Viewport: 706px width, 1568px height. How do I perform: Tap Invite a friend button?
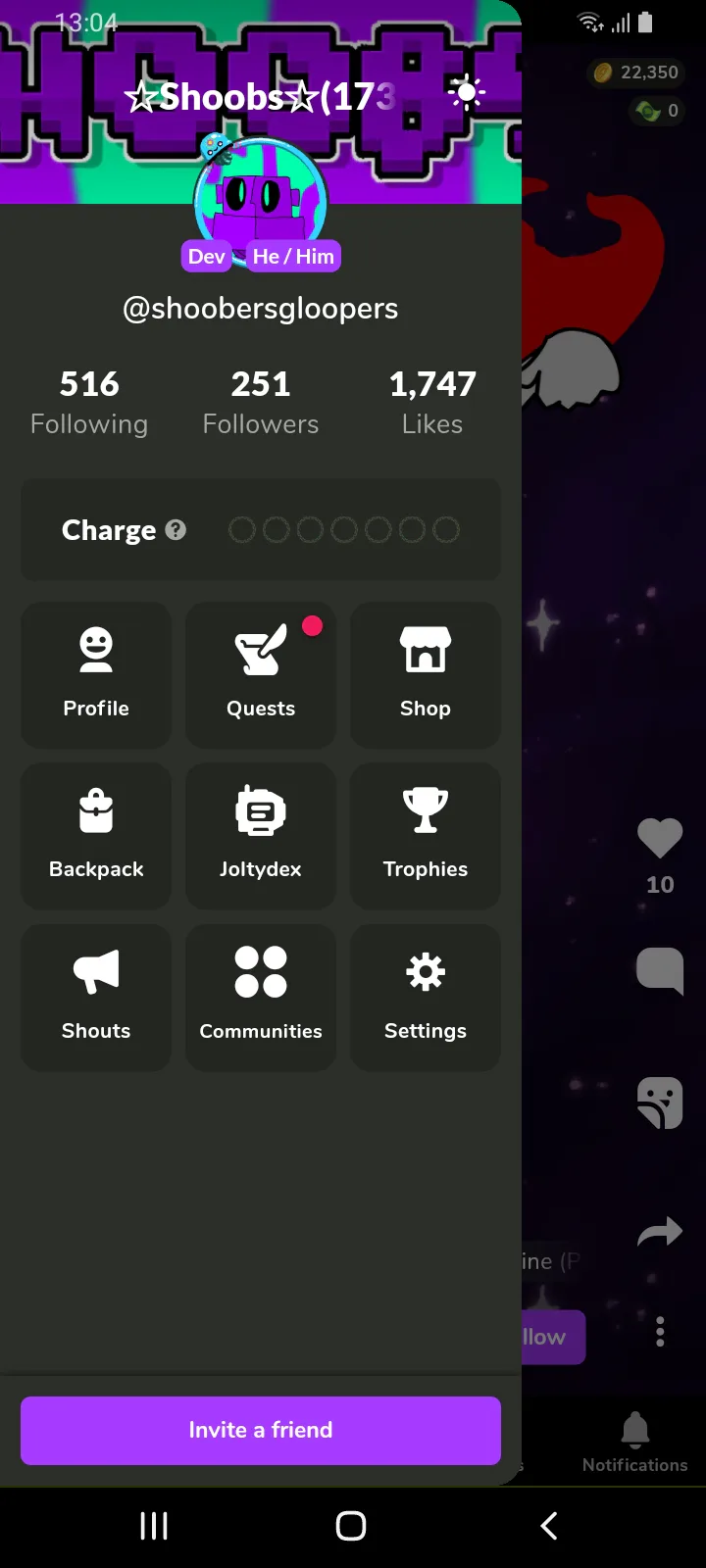pos(261,1430)
